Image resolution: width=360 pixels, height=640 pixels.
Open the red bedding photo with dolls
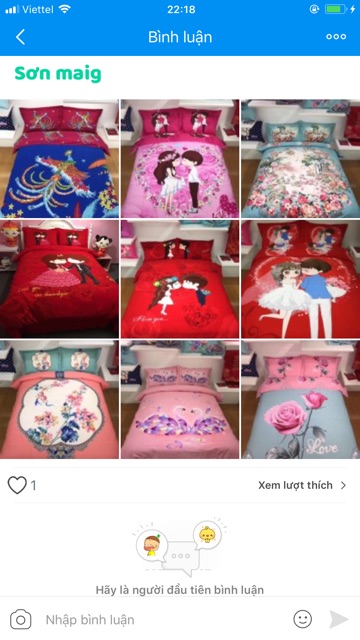[x=59, y=279]
